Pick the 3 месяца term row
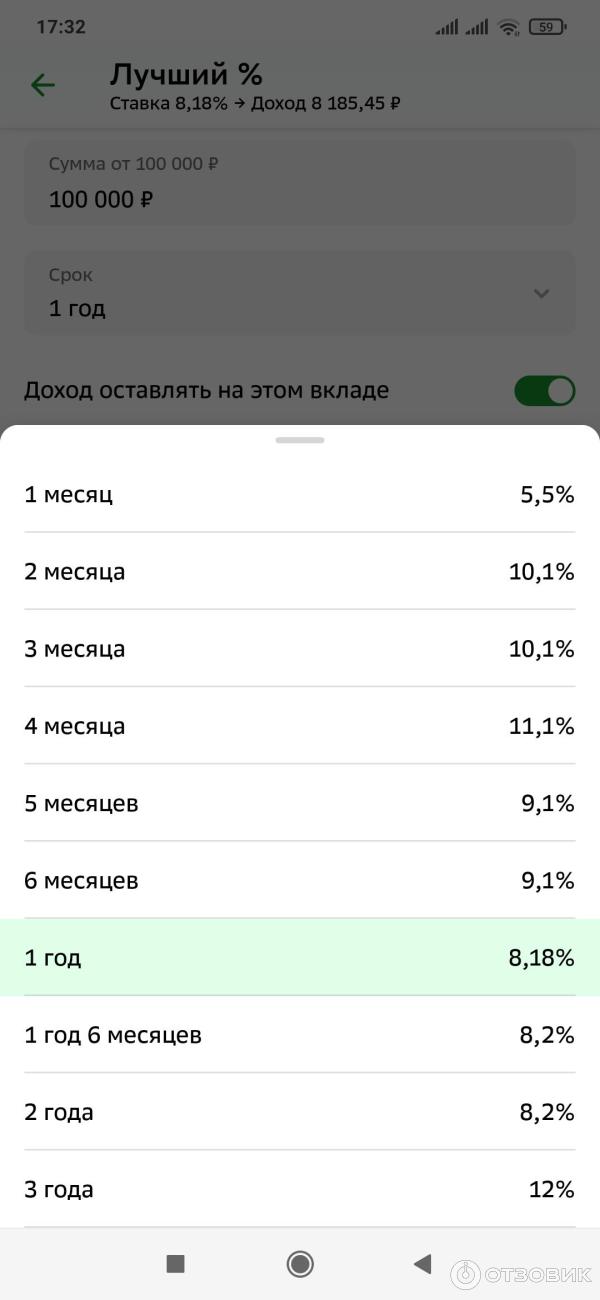 pos(300,649)
